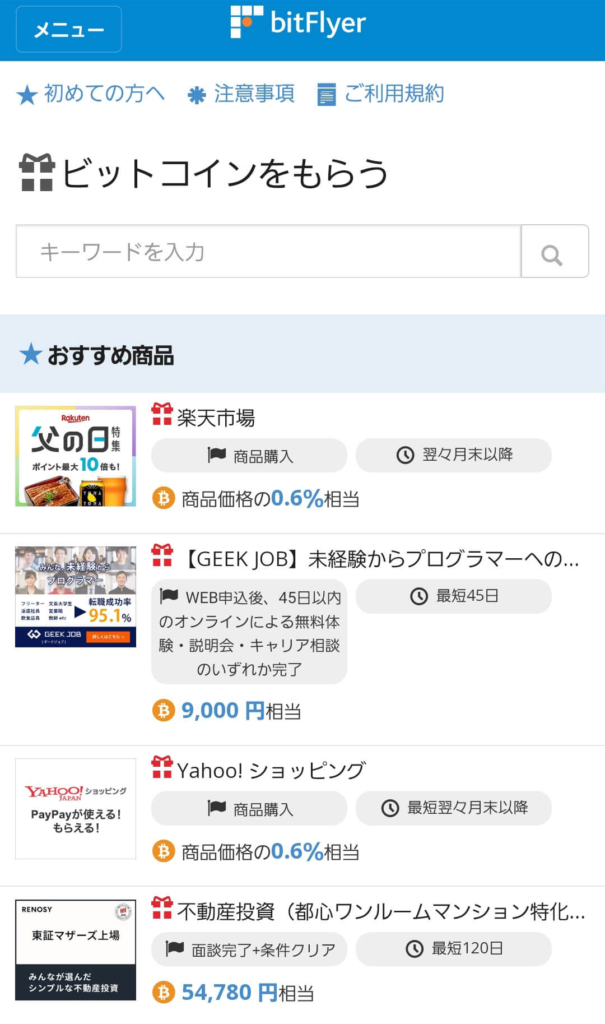
Task: Open the ご利用規約 link
Action: [380, 94]
